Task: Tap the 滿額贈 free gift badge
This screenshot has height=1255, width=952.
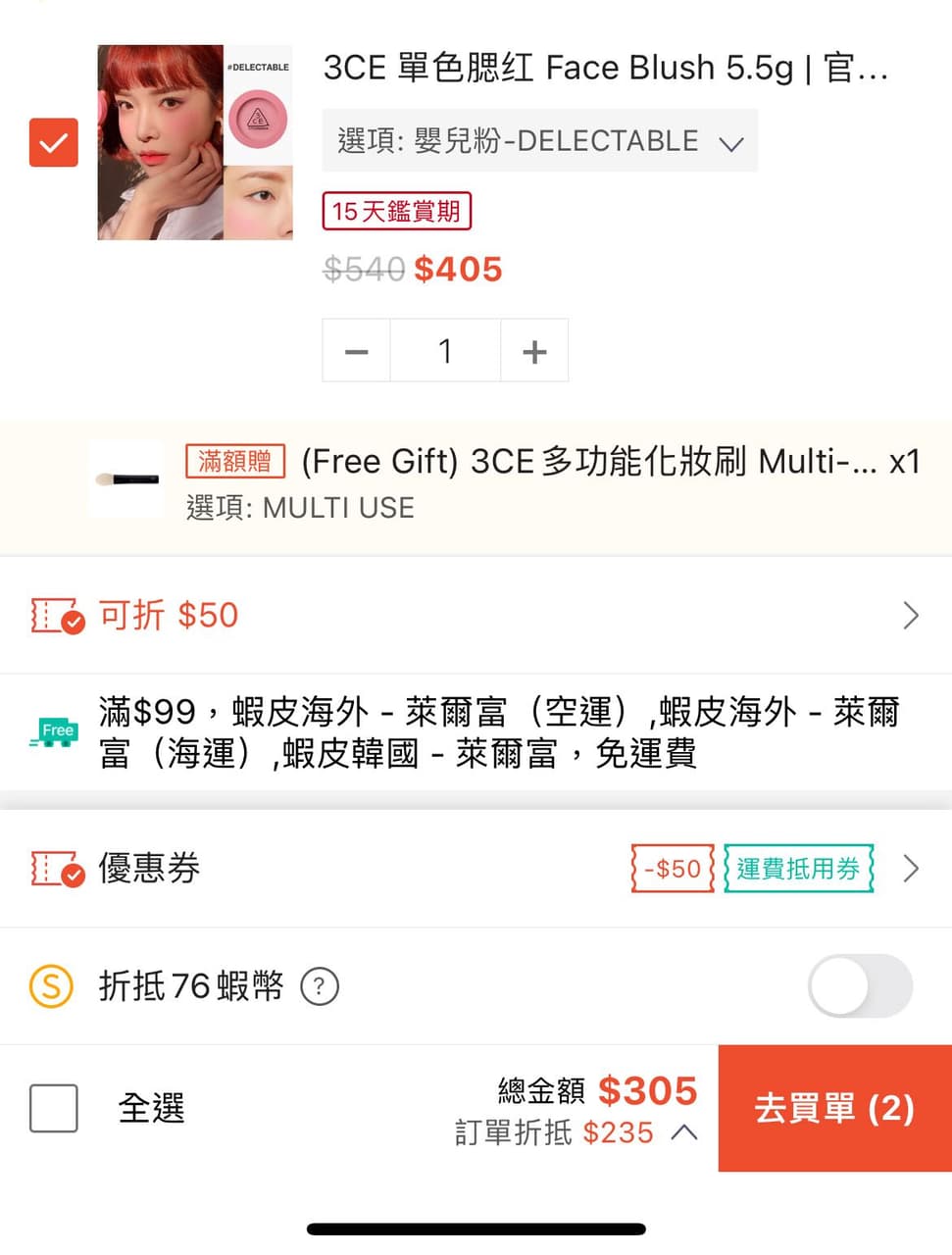Action: [235, 461]
